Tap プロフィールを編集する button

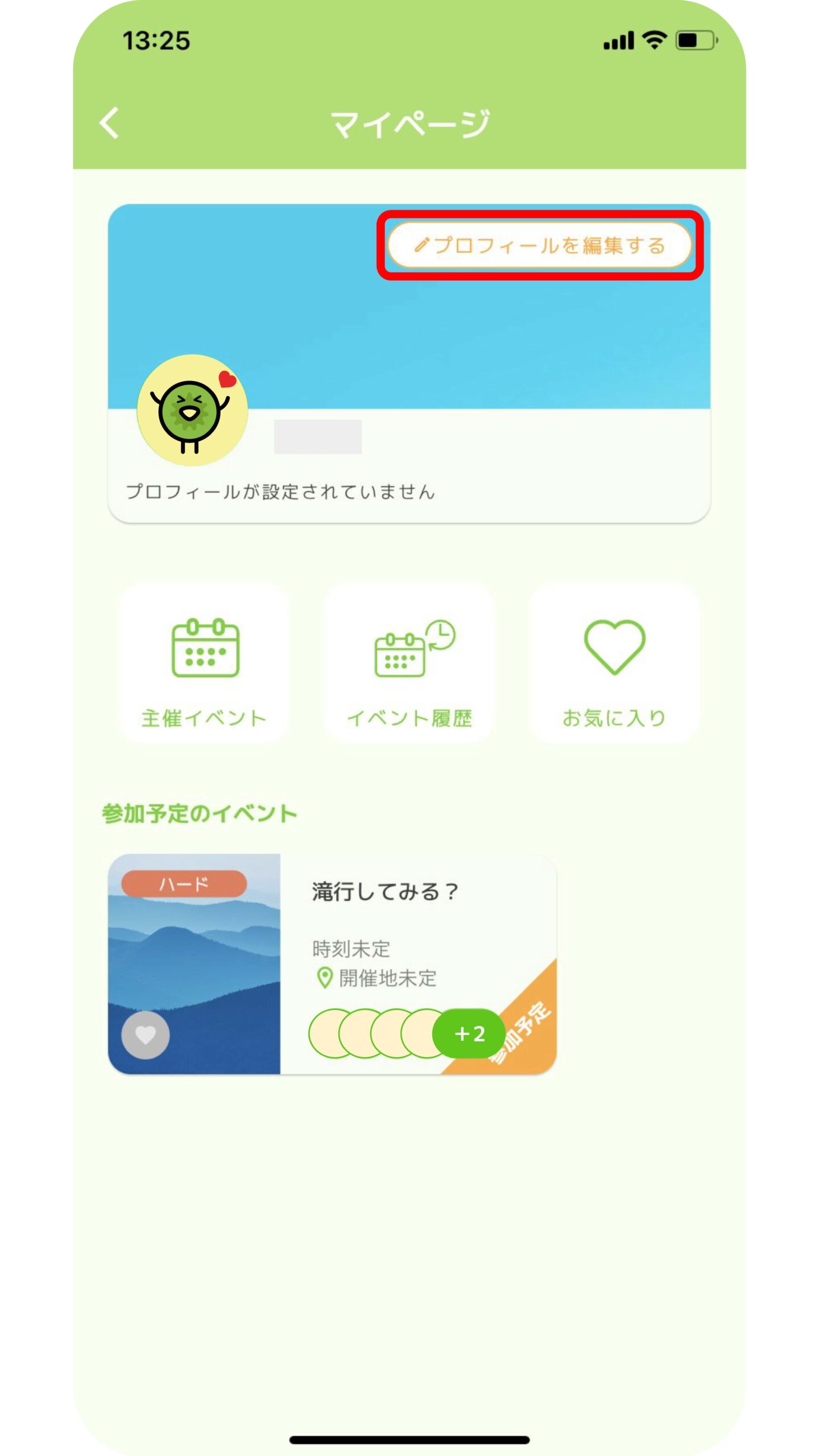pyautogui.click(x=540, y=245)
